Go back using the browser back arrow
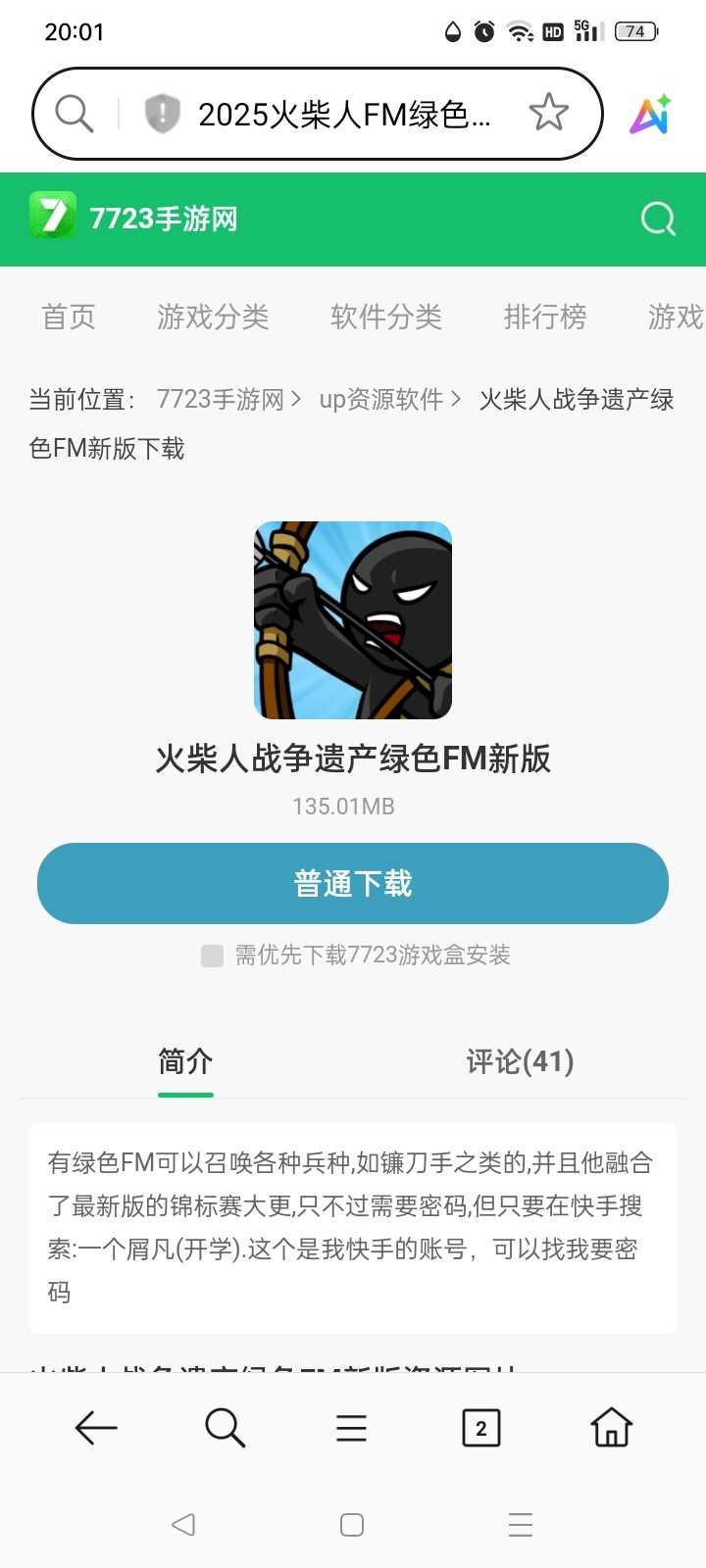This screenshot has height=1568, width=706. click(x=96, y=1428)
